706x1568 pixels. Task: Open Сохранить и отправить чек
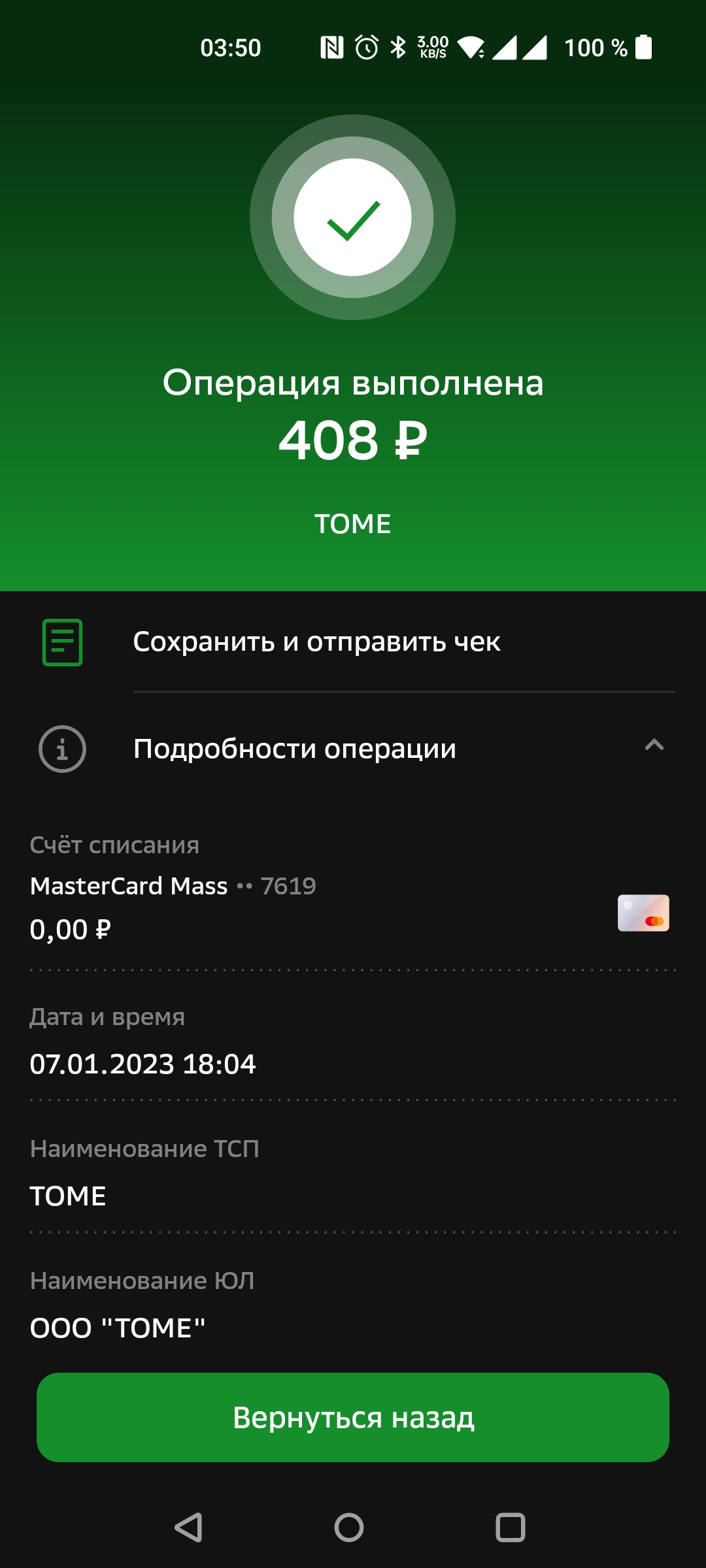click(x=353, y=642)
